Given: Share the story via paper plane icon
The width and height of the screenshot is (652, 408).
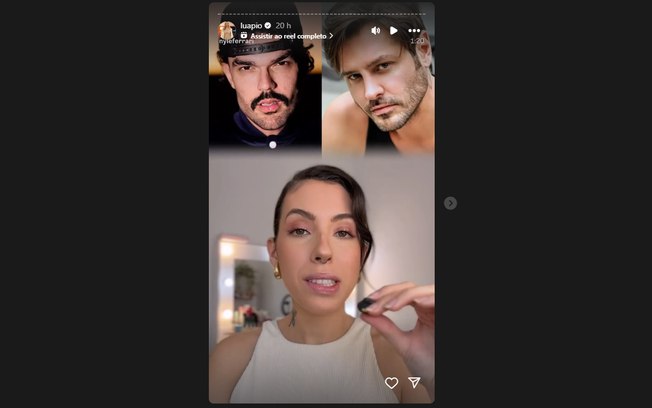Looking at the screenshot, I should [x=414, y=383].
